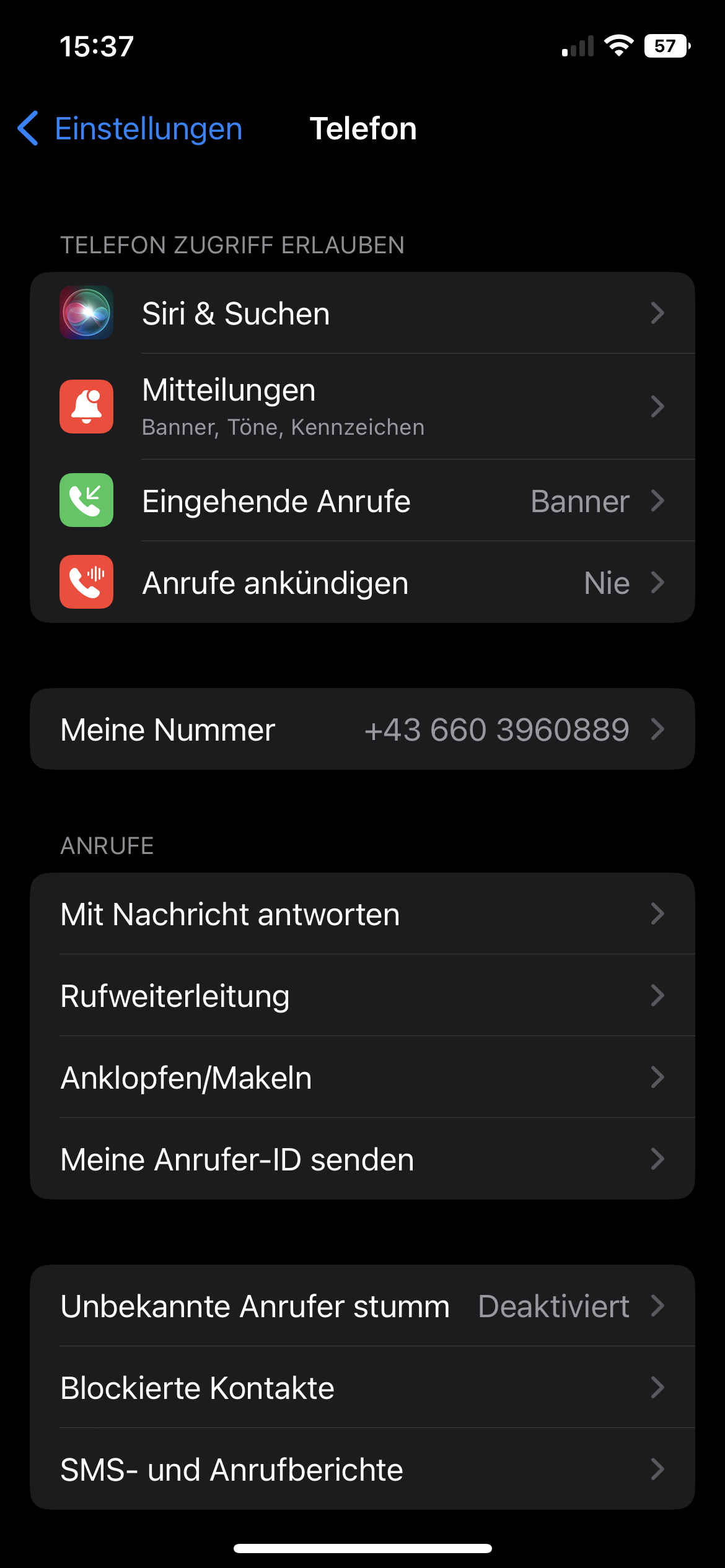Open Mit Nachricht antworten
The width and height of the screenshot is (725, 1568).
[362, 913]
